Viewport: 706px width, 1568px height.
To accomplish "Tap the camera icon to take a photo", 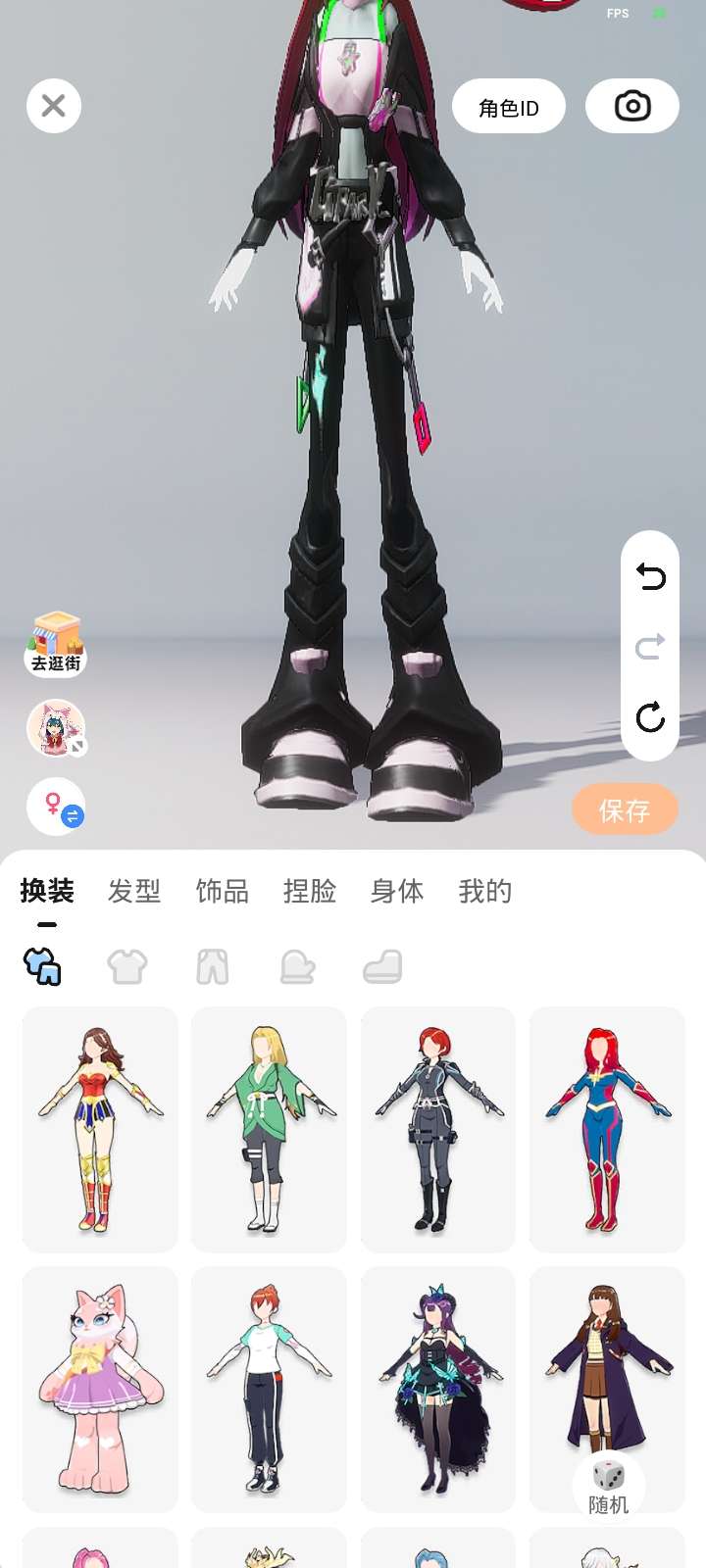I will point(632,106).
